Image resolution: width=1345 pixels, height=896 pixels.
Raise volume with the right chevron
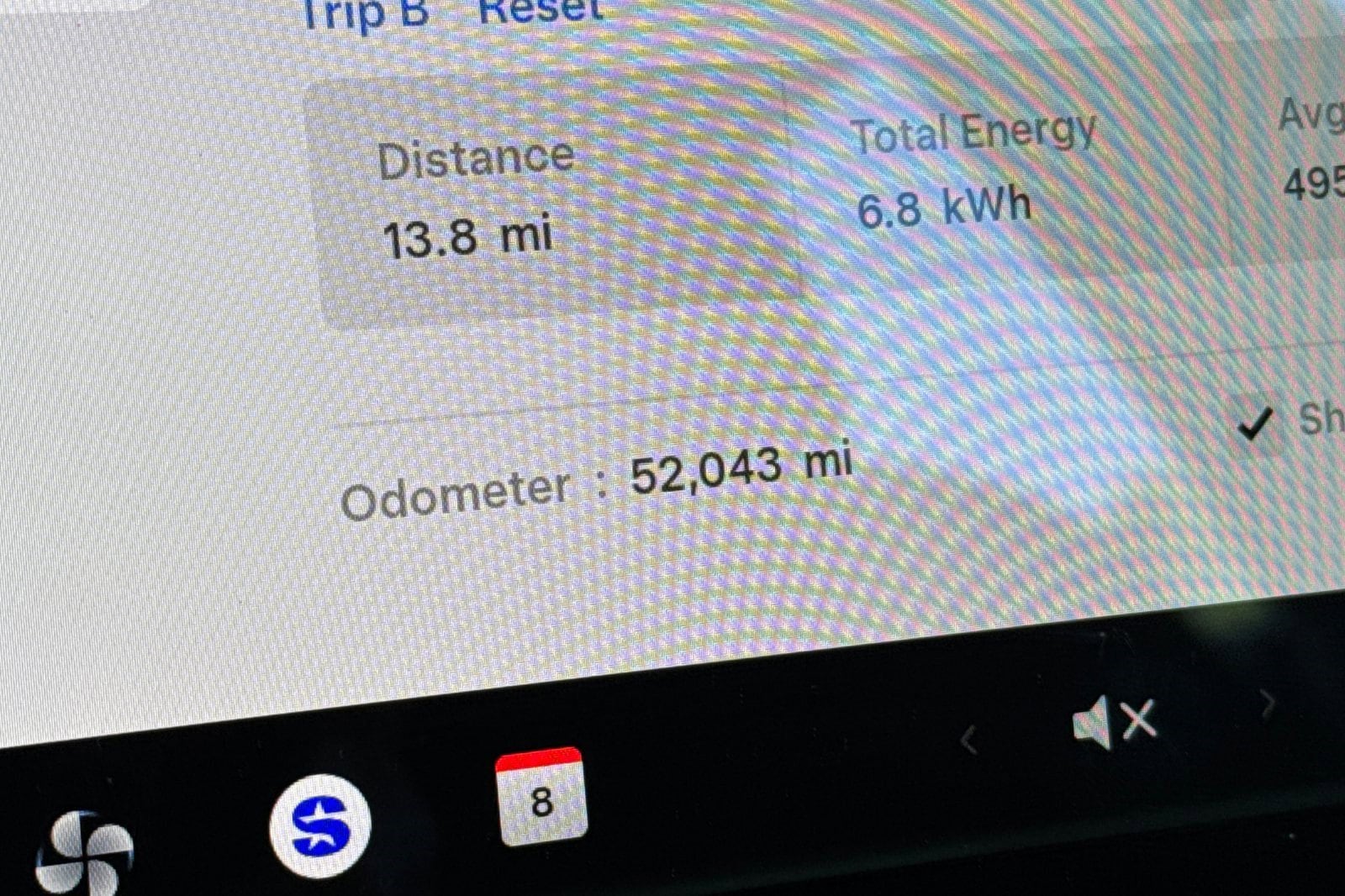pyautogui.click(x=1267, y=704)
